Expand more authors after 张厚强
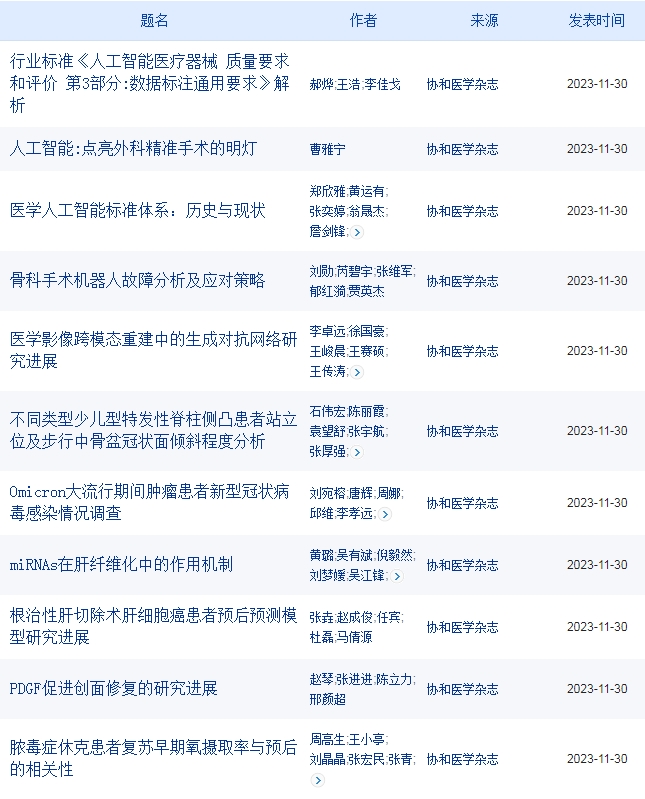The width and height of the screenshot is (645, 799). (x=358, y=452)
